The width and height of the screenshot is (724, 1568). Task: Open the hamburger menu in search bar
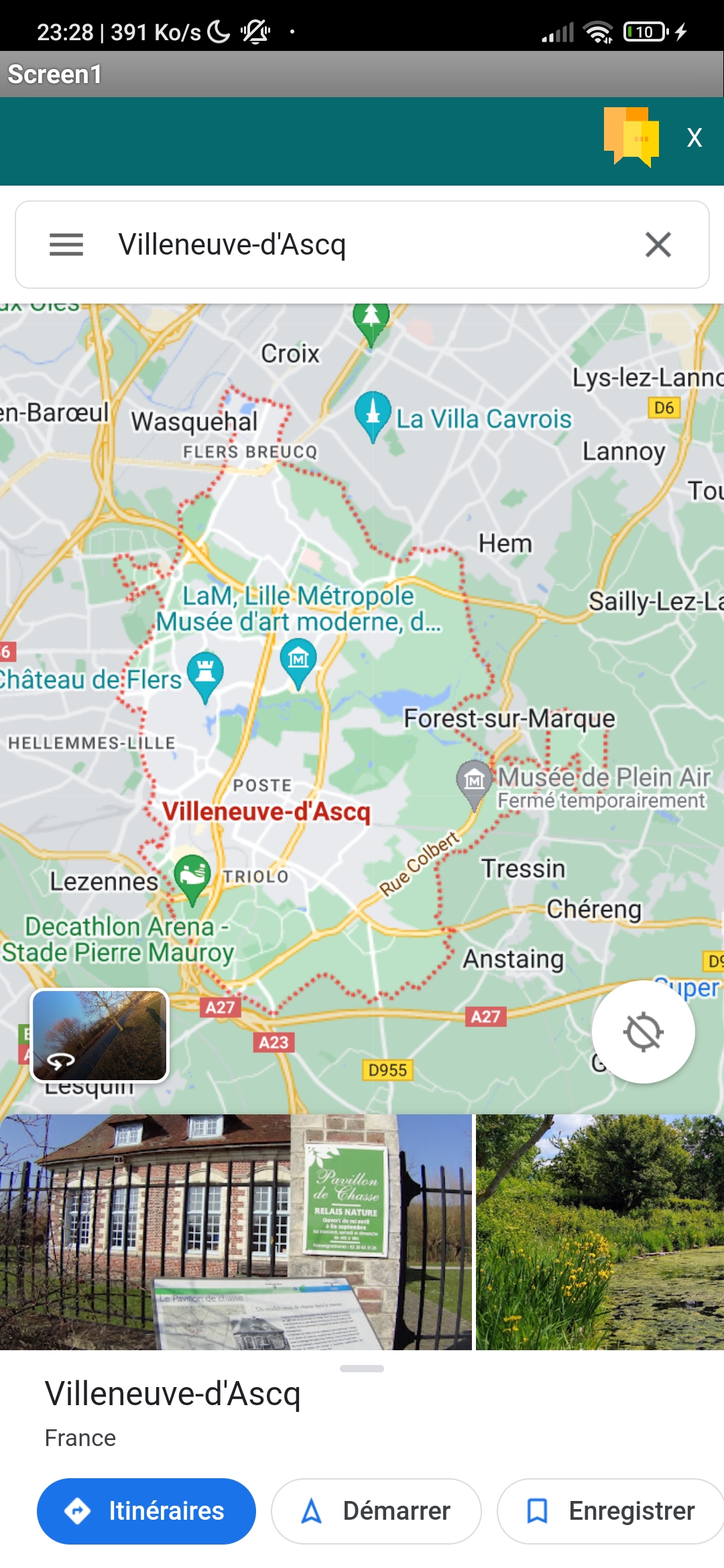click(x=66, y=245)
